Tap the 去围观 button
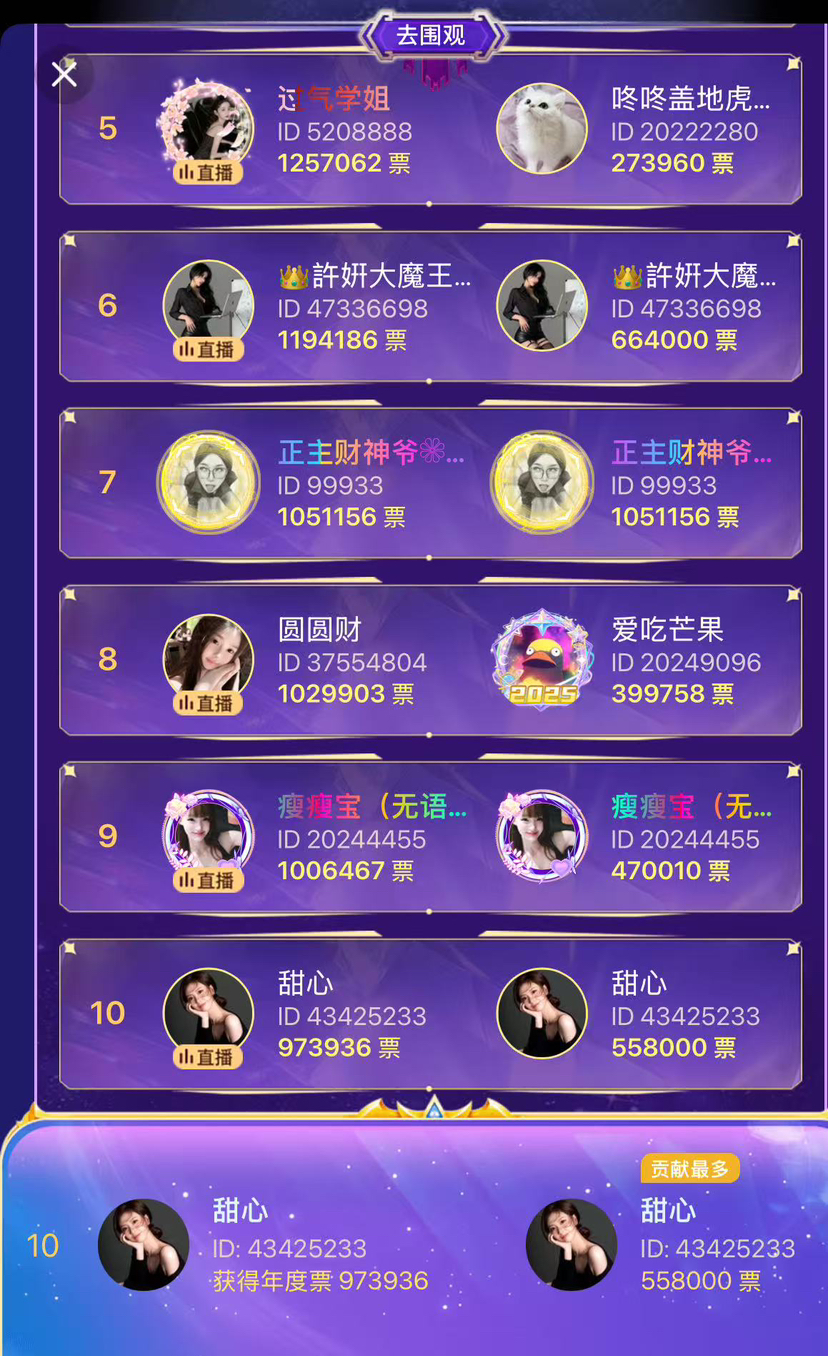This screenshot has width=828, height=1356. pyautogui.click(x=431, y=36)
